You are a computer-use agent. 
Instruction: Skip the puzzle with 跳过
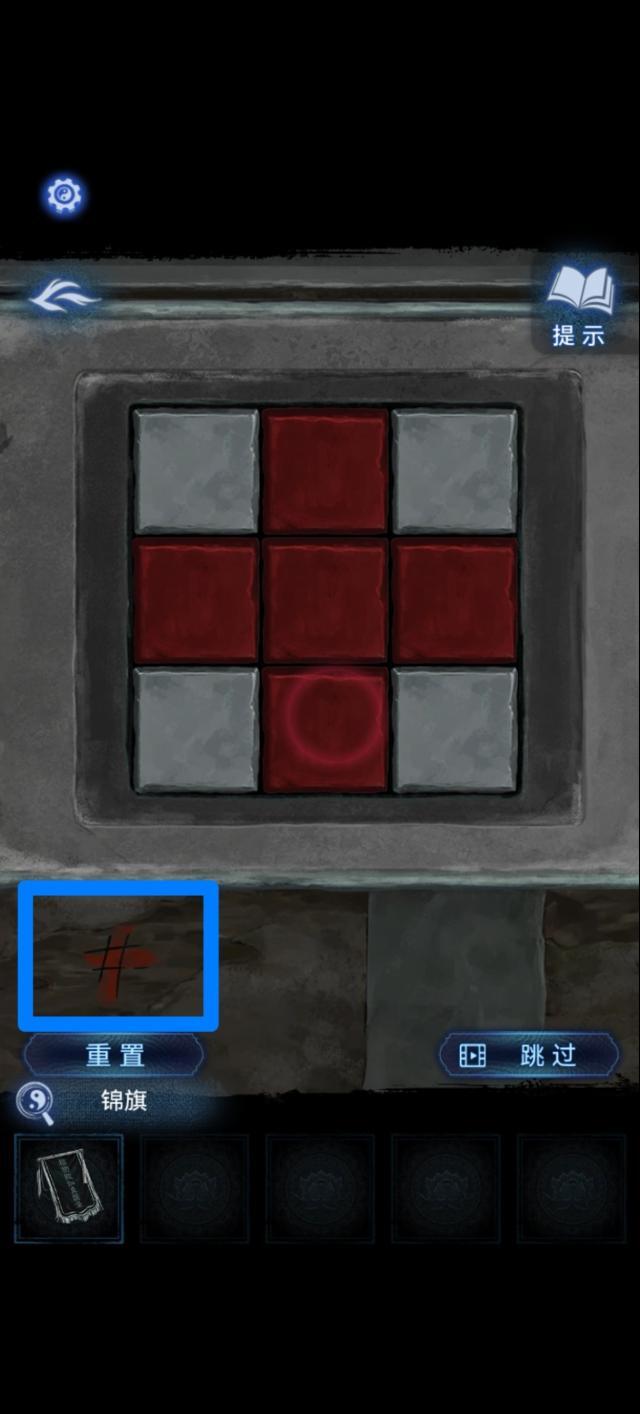pos(529,1055)
